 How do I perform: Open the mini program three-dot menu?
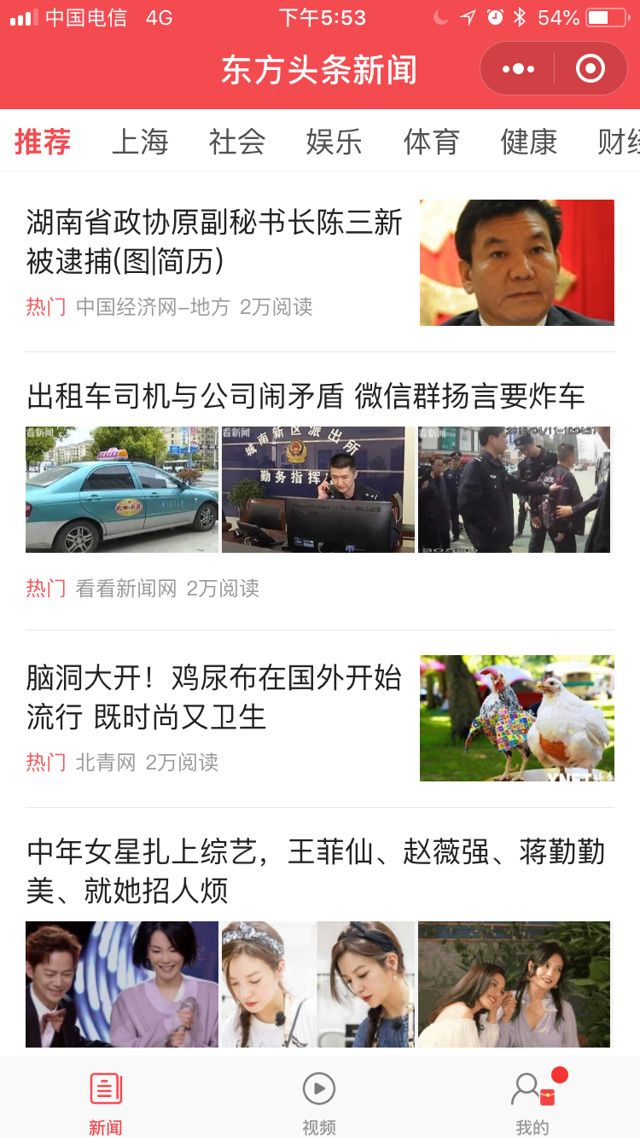[x=518, y=69]
